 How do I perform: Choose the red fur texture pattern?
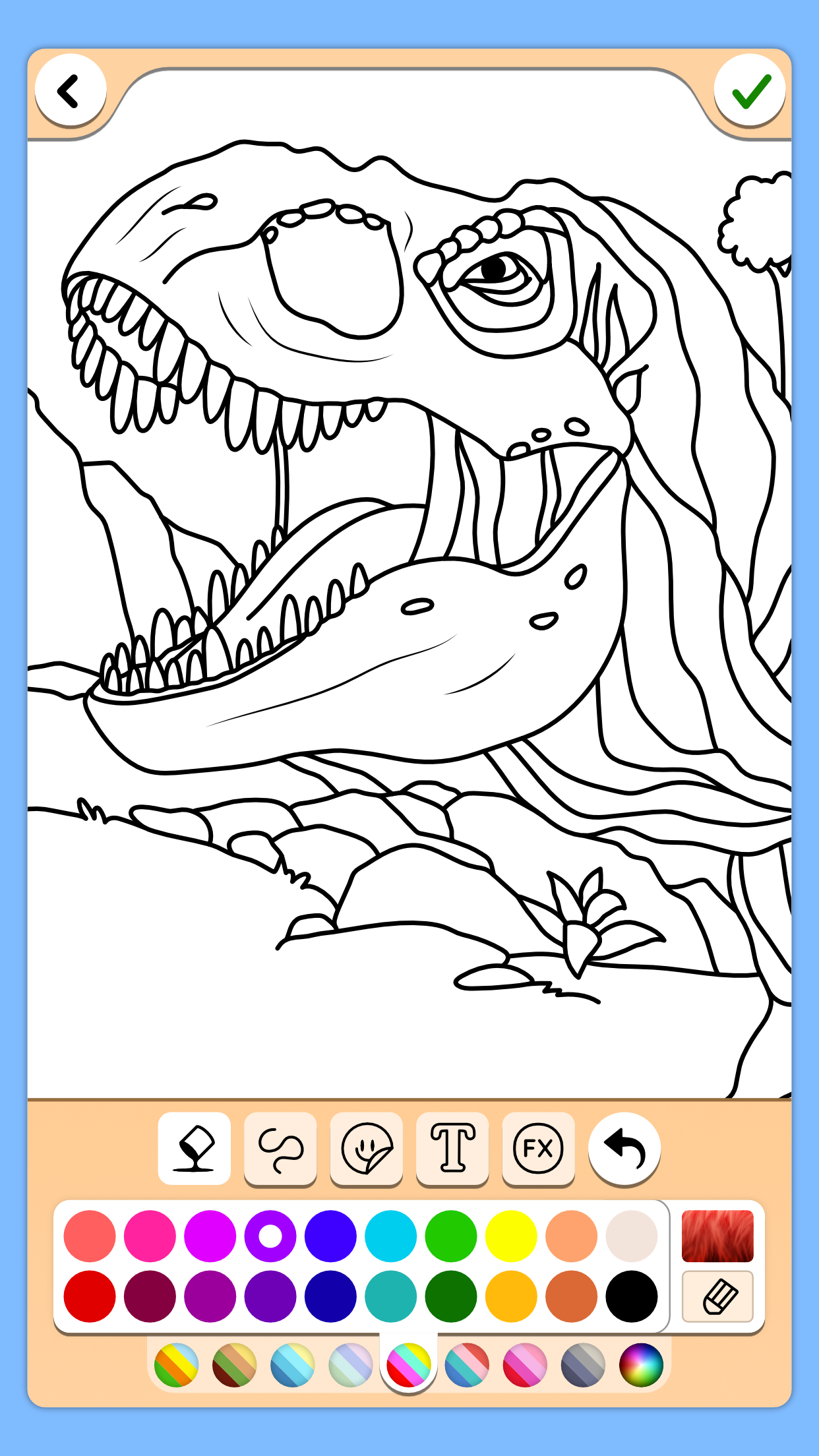point(717,1236)
